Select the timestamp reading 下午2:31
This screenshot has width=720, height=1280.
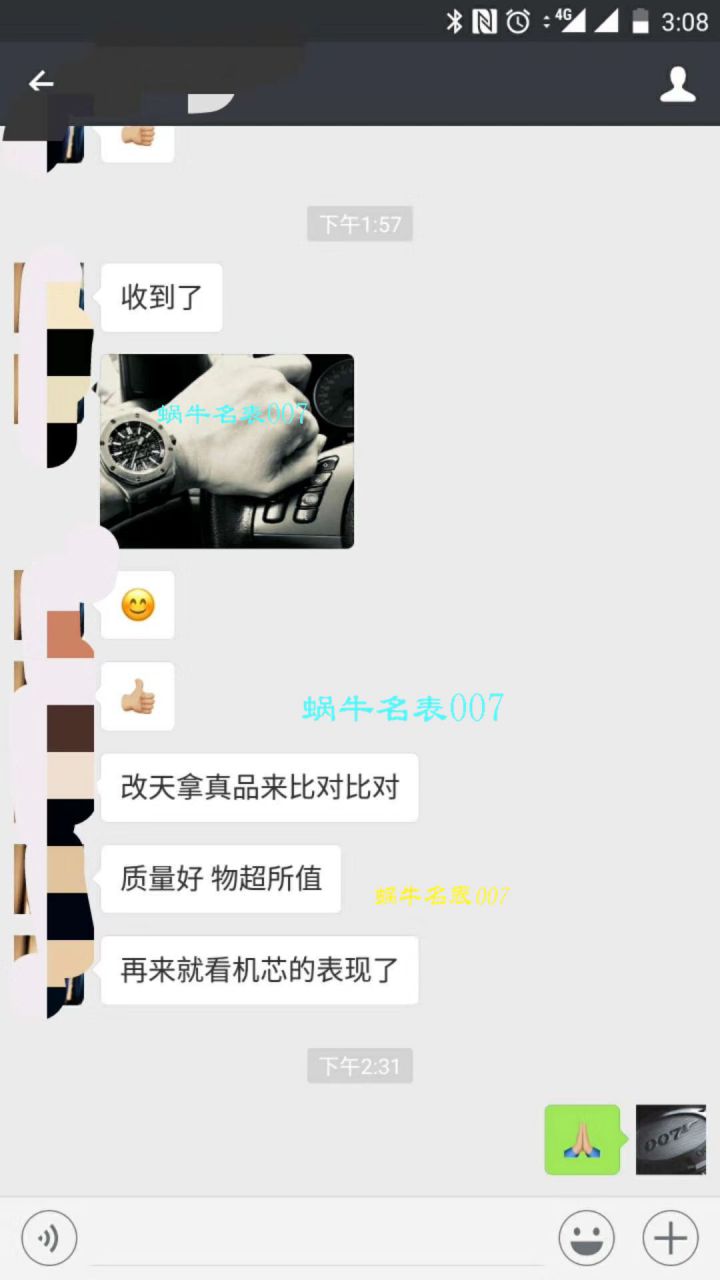click(x=360, y=1066)
